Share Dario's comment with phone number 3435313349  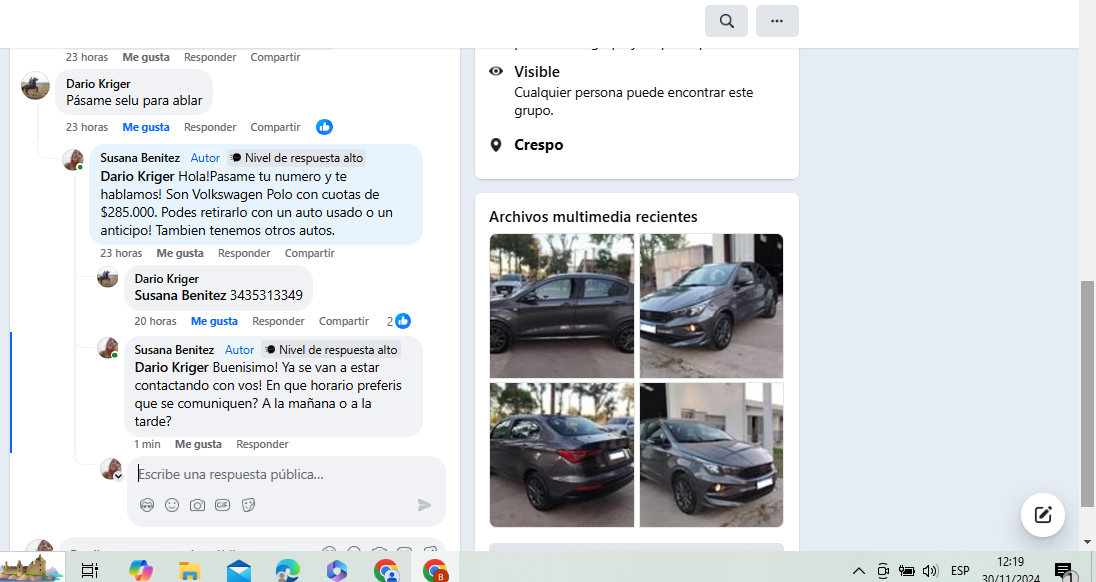pos(343,321)
